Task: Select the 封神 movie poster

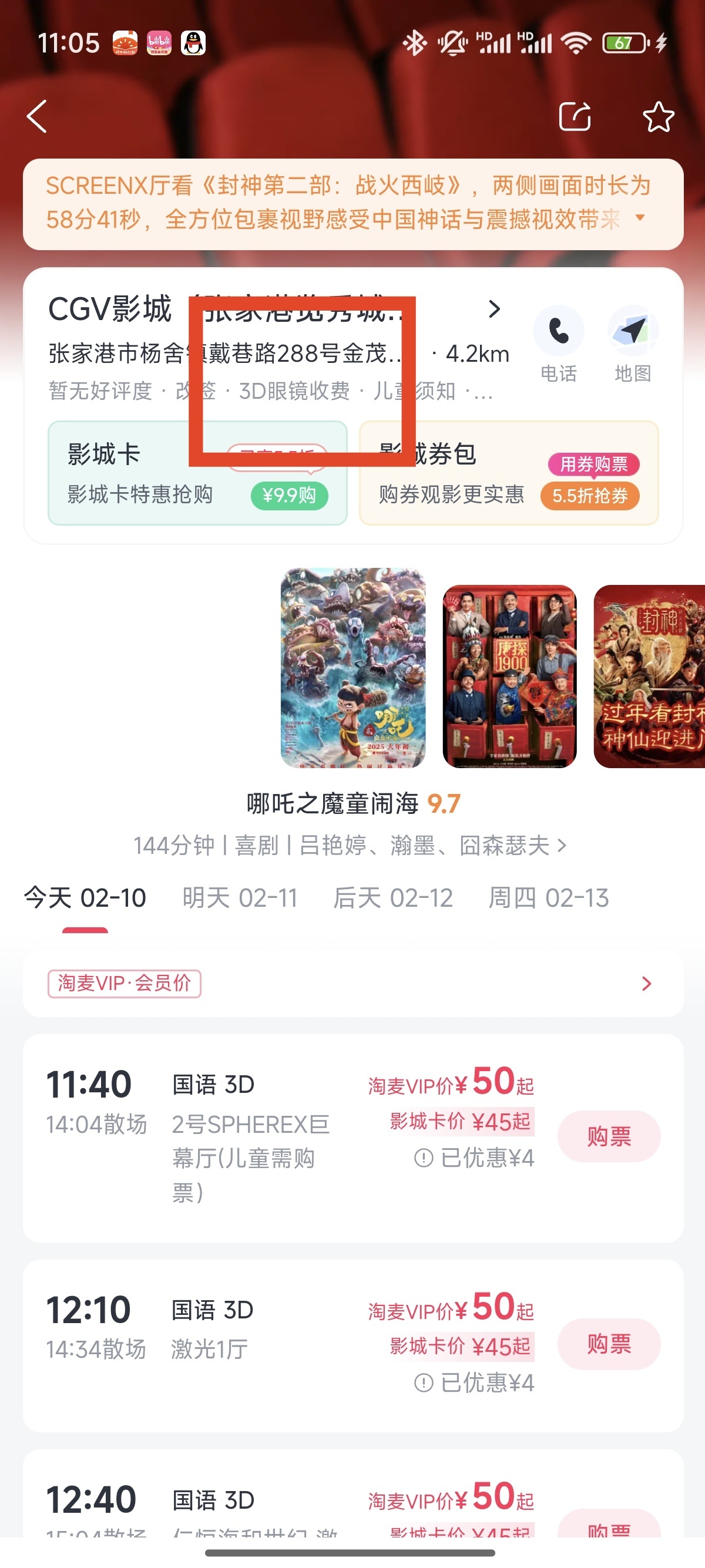Action: (x=649, y=677)
